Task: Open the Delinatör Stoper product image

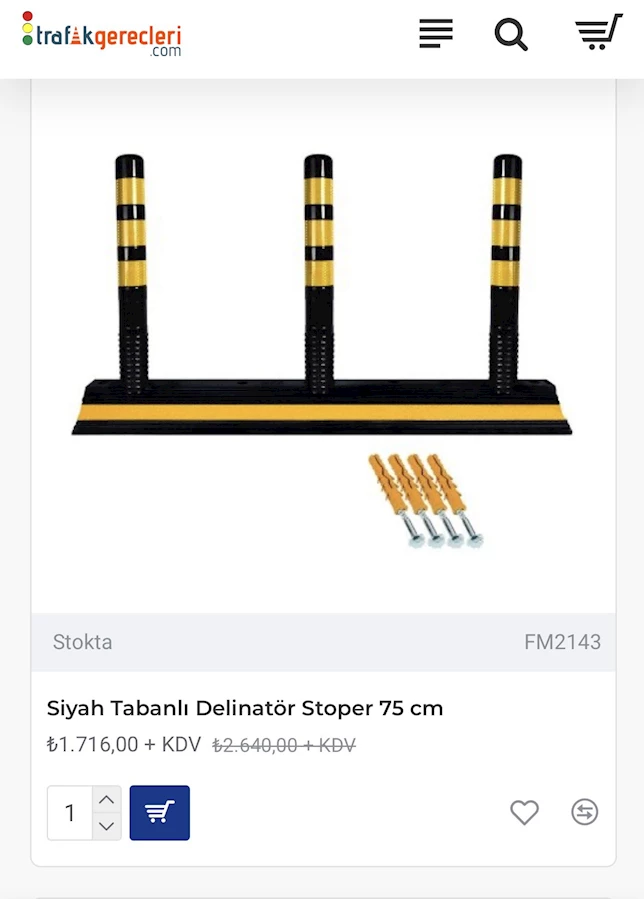Action: click(x=322, y=350)
